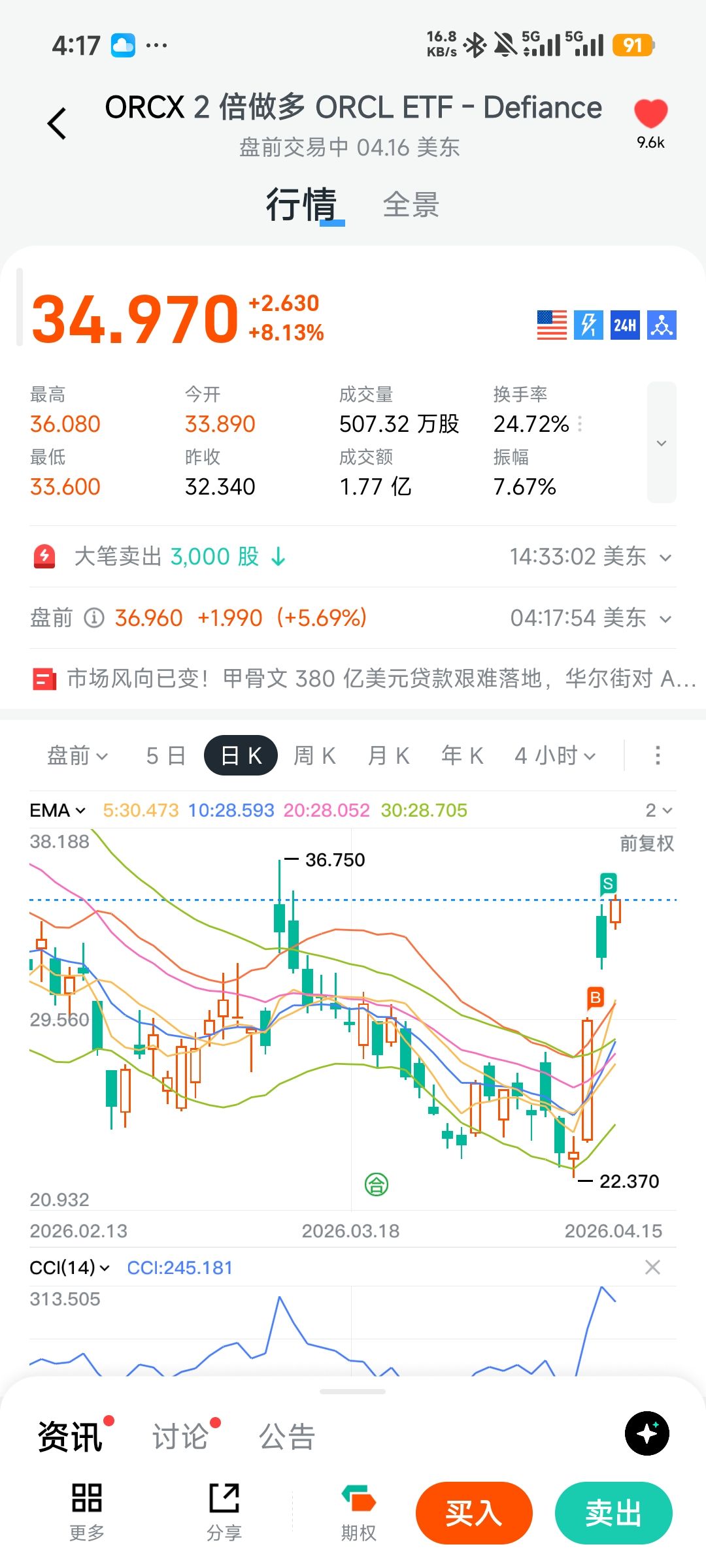
Task: Select the 周 K chart period
Action: pos(314,756)
